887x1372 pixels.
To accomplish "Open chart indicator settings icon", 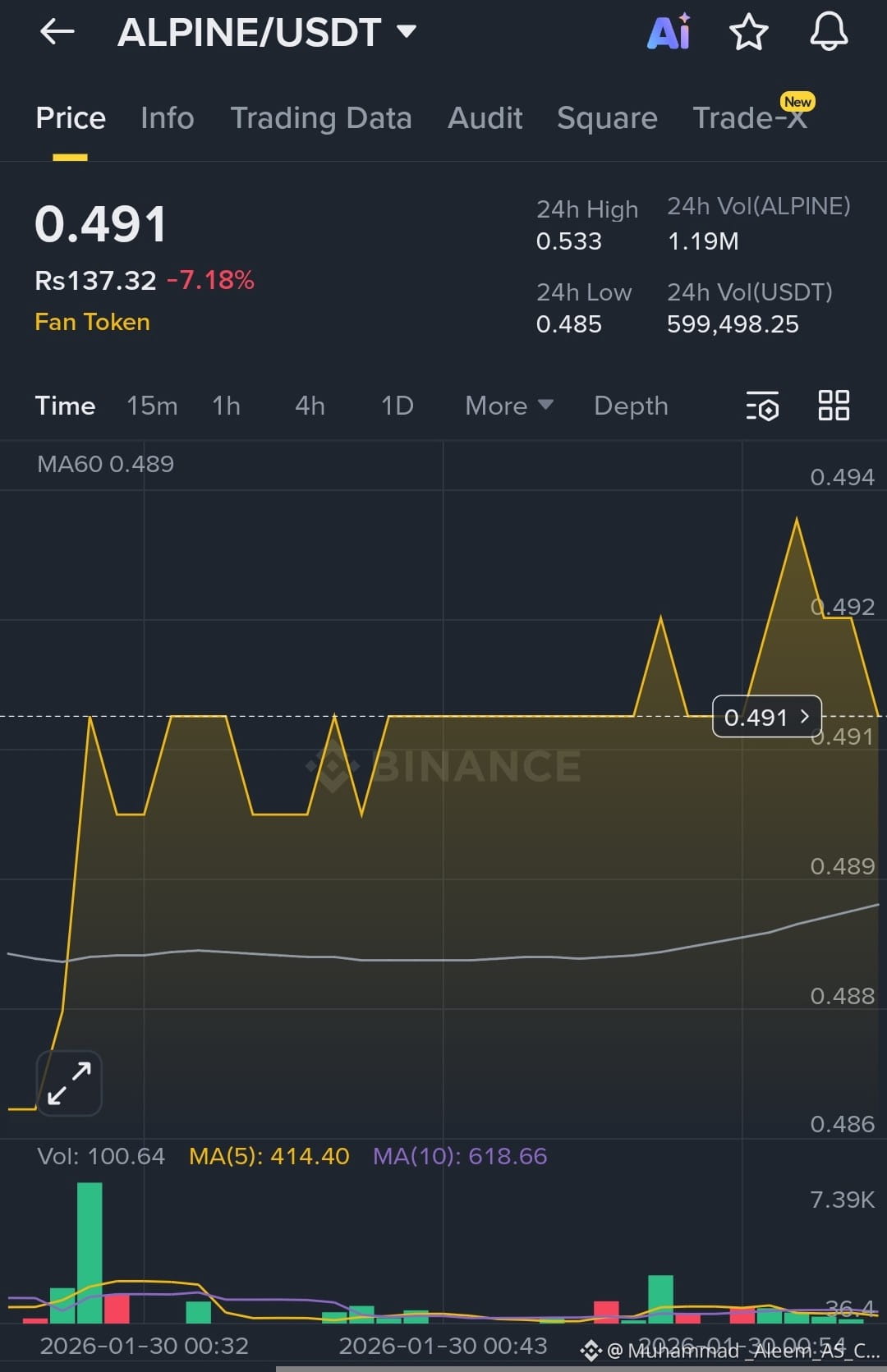I will coord(762,406).
